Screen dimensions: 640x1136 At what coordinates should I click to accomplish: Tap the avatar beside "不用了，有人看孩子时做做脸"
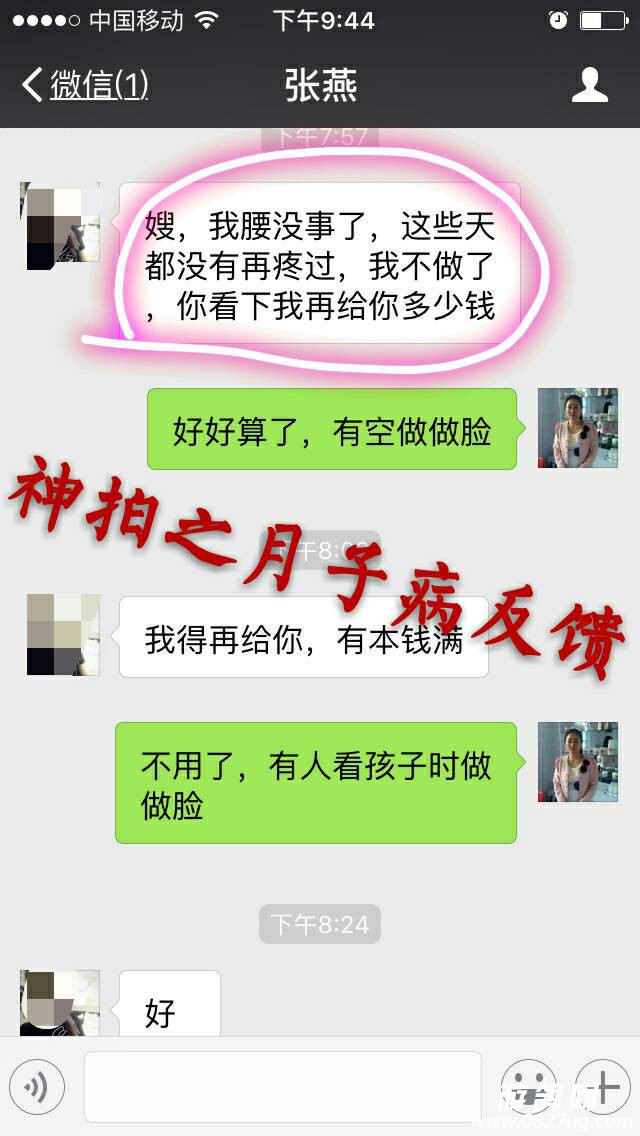coord(578,762)
